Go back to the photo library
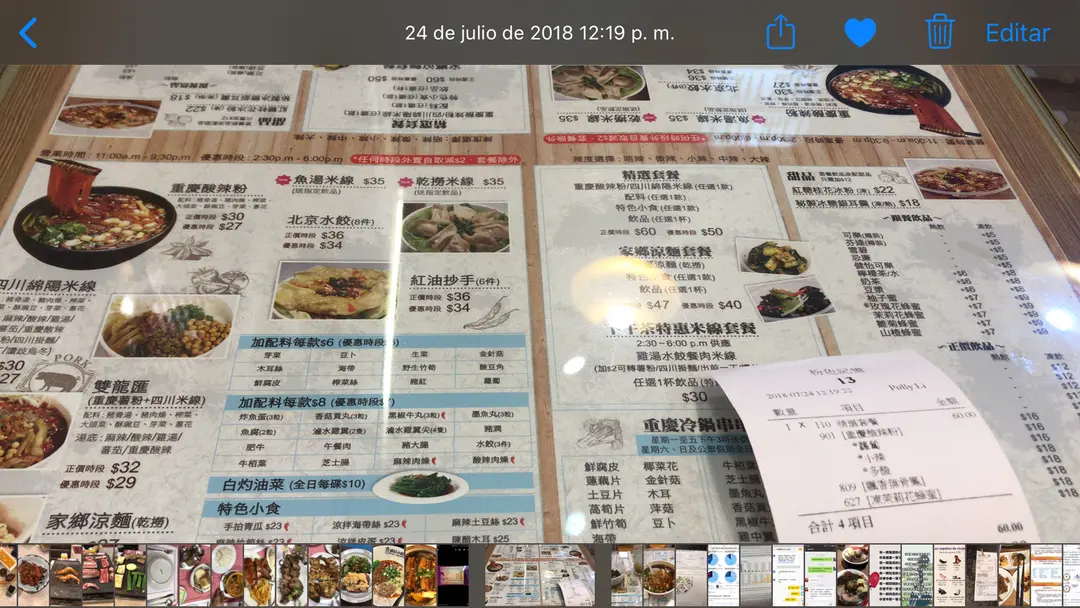 tap(28, 33)
